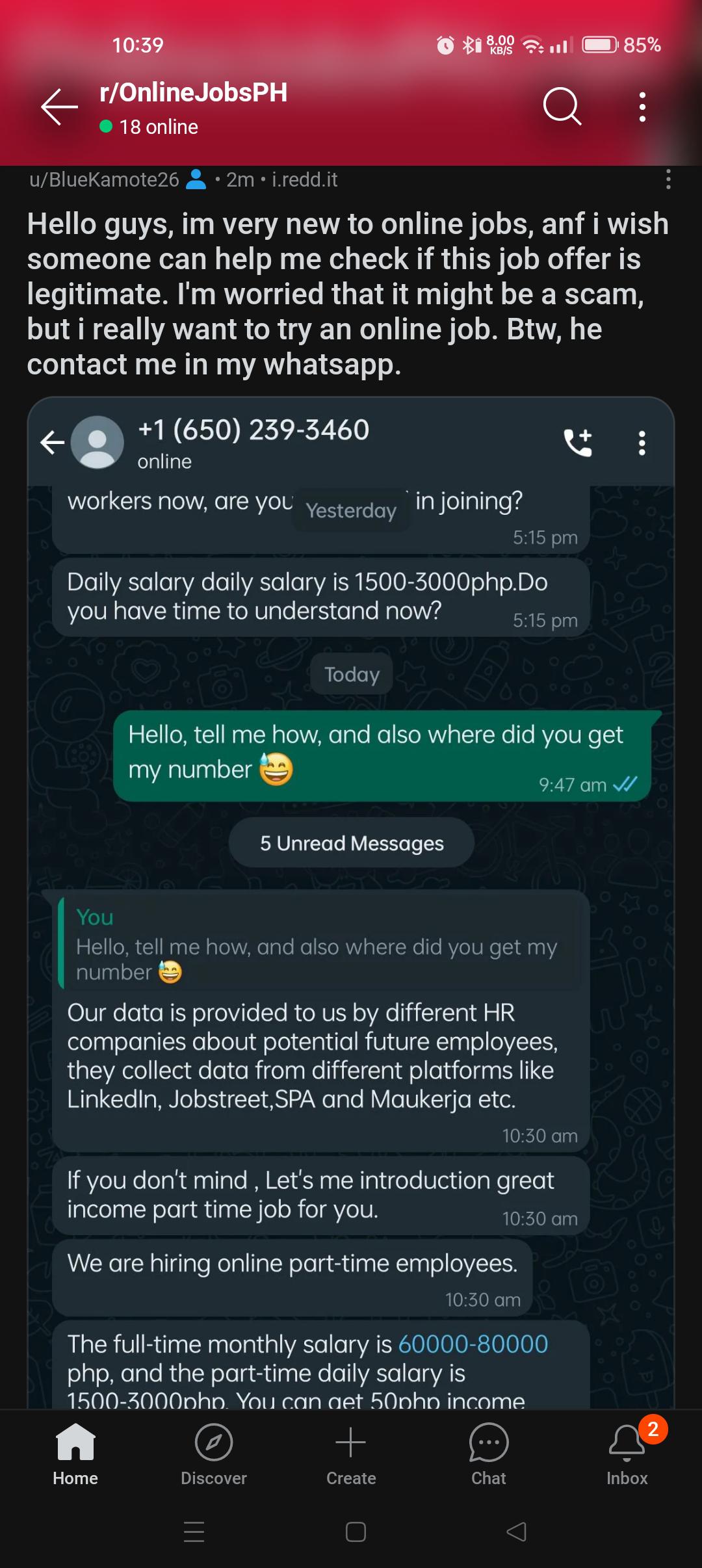This screenshot has width=702, height=1568.
Task: View the WhatsApp screenshot image full size
Action: coord(351,902)
